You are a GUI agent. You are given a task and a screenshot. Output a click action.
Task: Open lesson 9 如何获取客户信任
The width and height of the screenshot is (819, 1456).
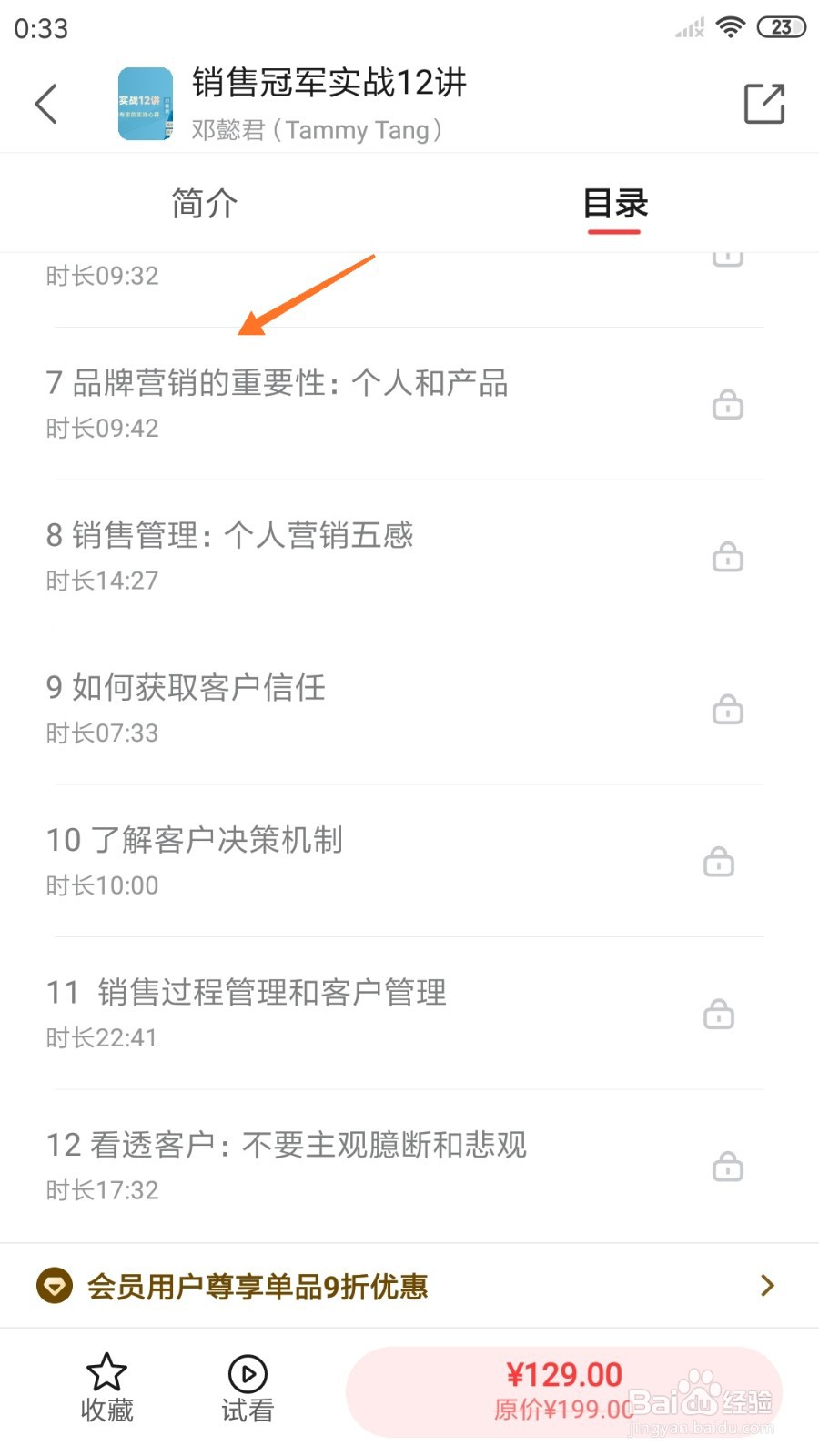point(409,709)
